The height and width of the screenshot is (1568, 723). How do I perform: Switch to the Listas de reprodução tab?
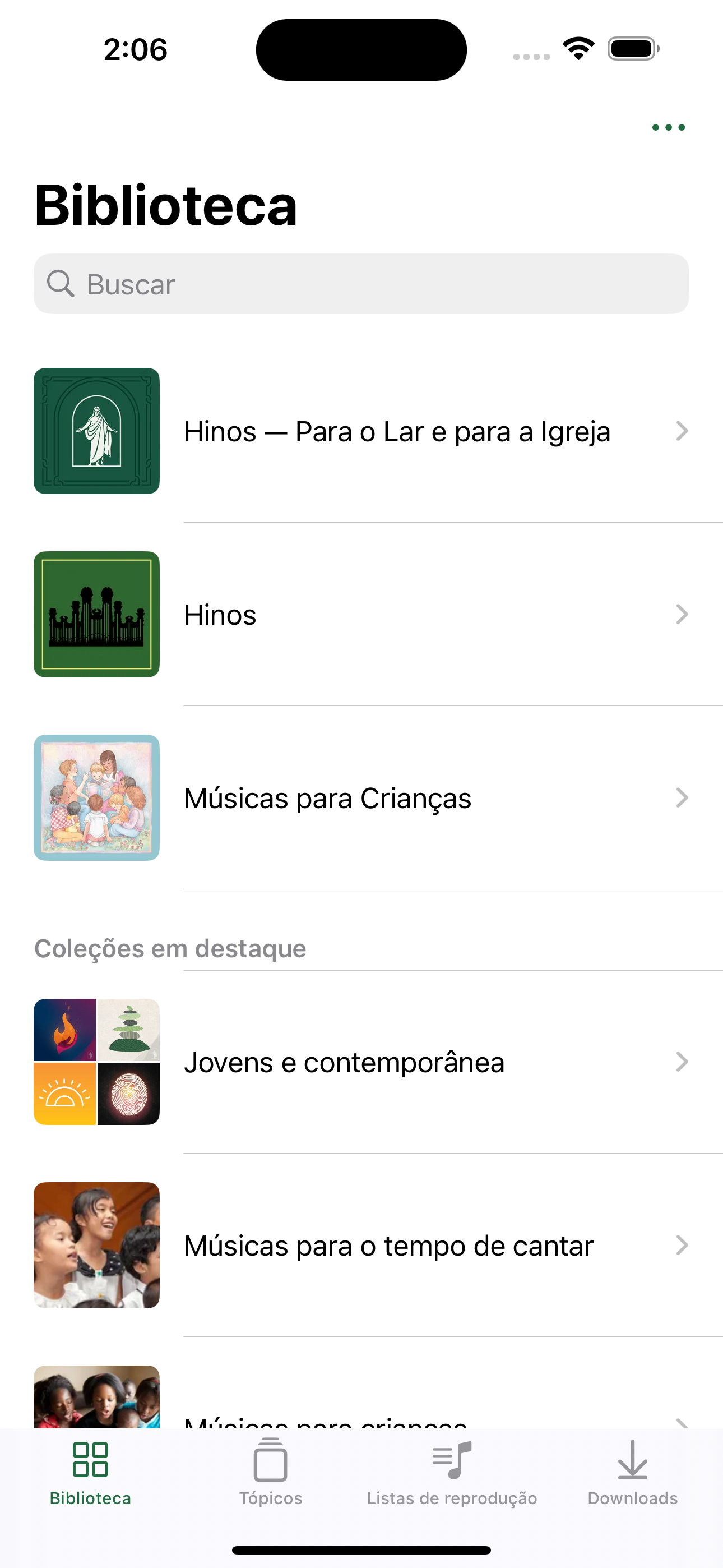coord(452,1472)
